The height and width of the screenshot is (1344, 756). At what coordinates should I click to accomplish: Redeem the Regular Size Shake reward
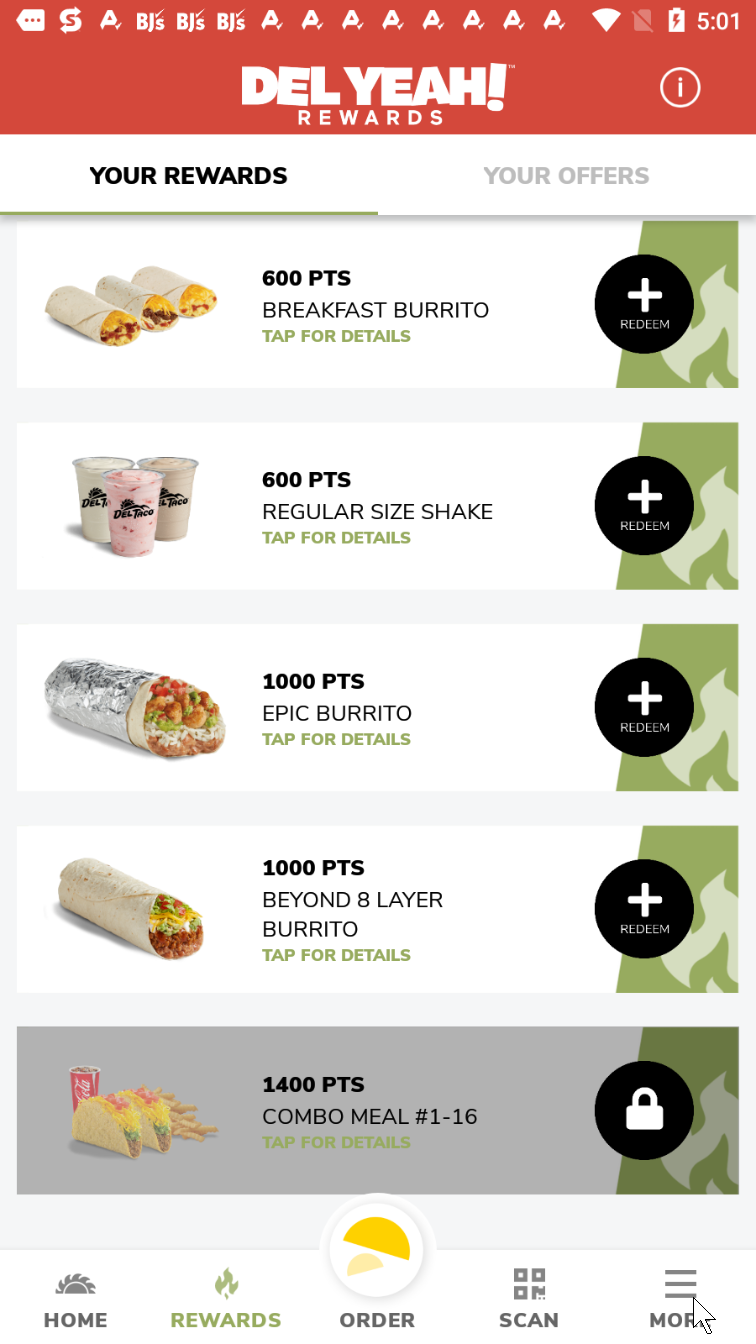pyautogui.click(x=644, y=506)
